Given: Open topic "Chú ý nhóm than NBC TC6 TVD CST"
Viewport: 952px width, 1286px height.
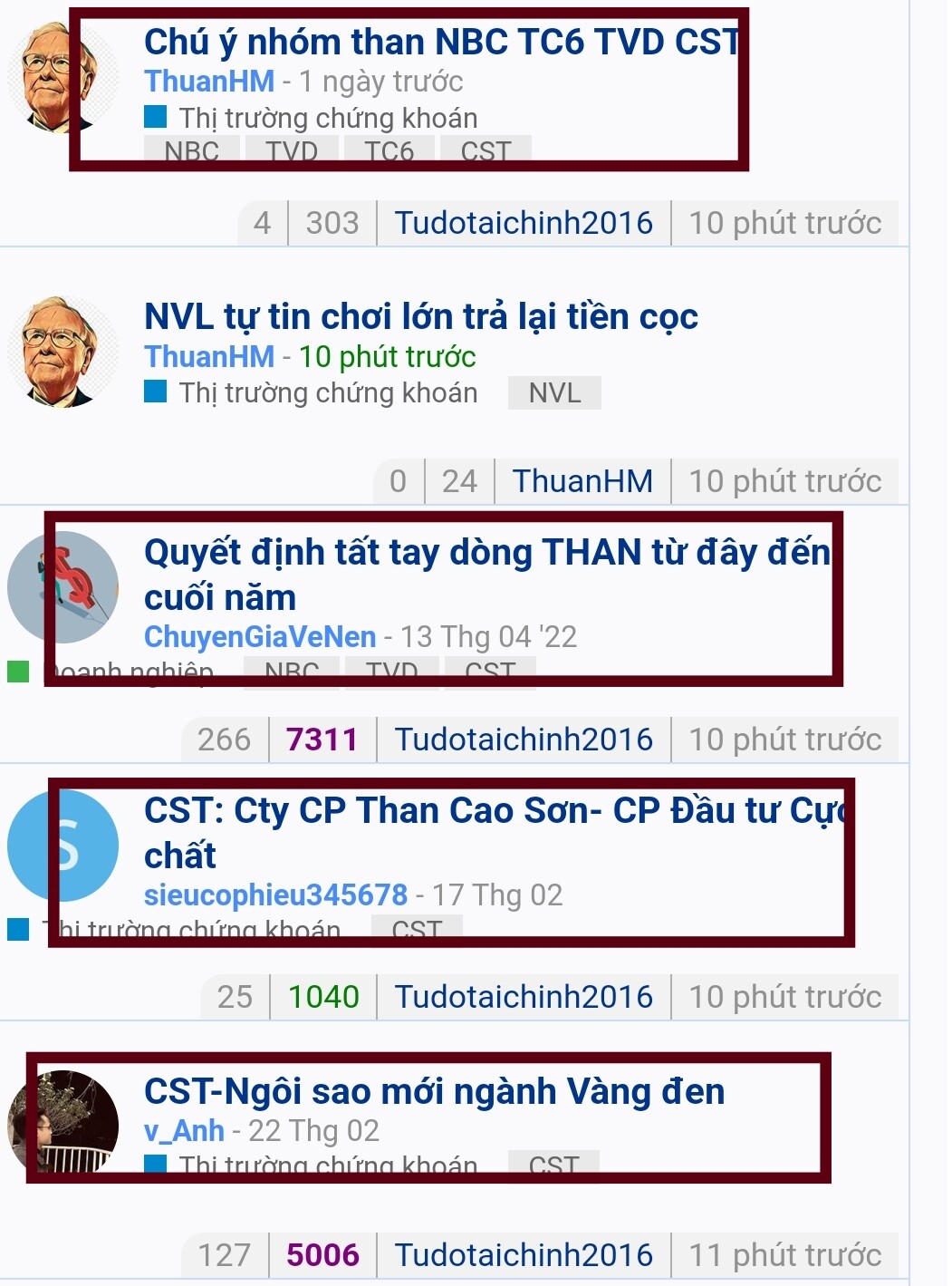Looking at the screenshot, I should pos(441,43).
